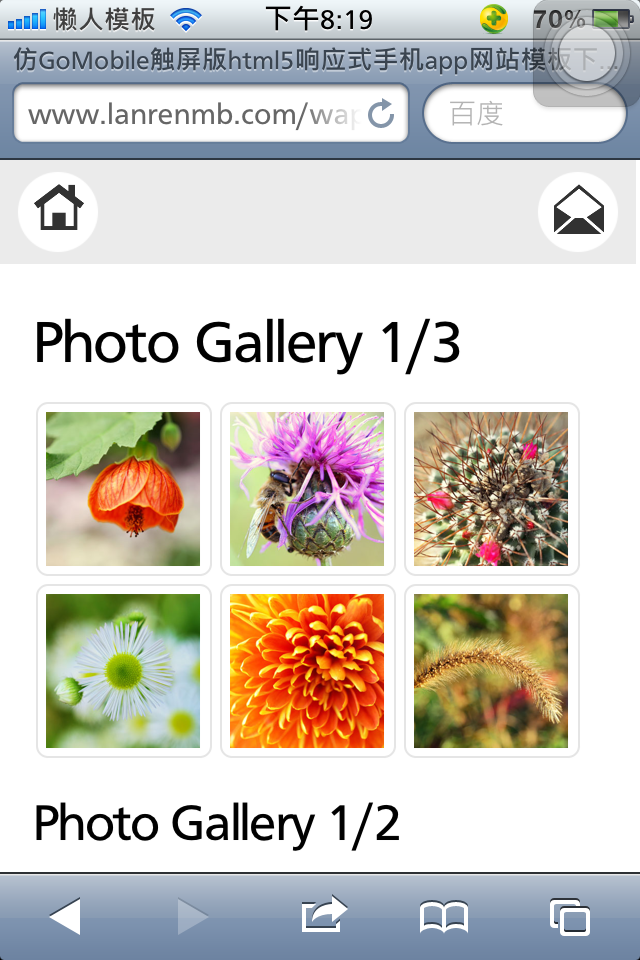This screenshot has height=960, width=640.
Task: Tap the Baidu search box
Action: point(525,114)
